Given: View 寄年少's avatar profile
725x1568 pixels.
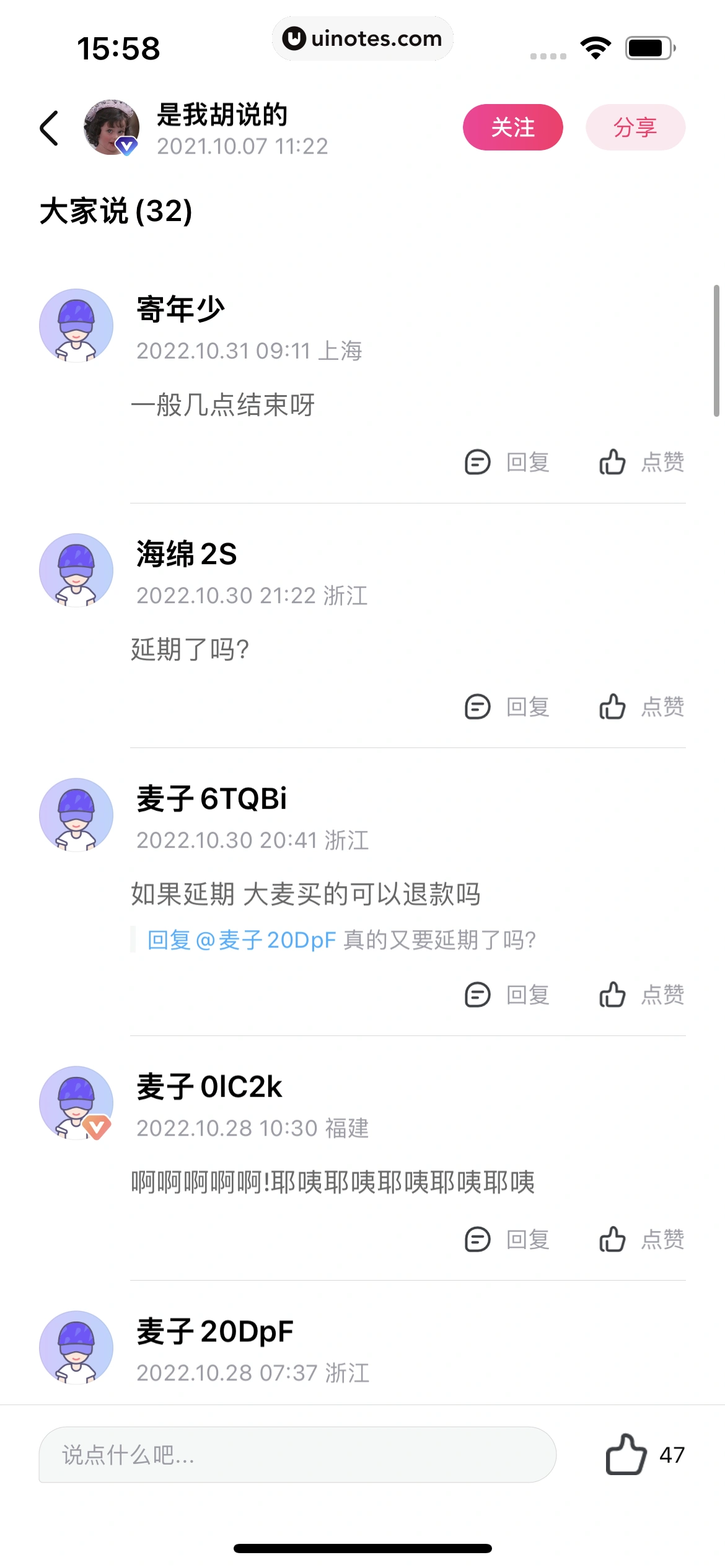Looking at the screenshot, I should (x=76, y=326).
